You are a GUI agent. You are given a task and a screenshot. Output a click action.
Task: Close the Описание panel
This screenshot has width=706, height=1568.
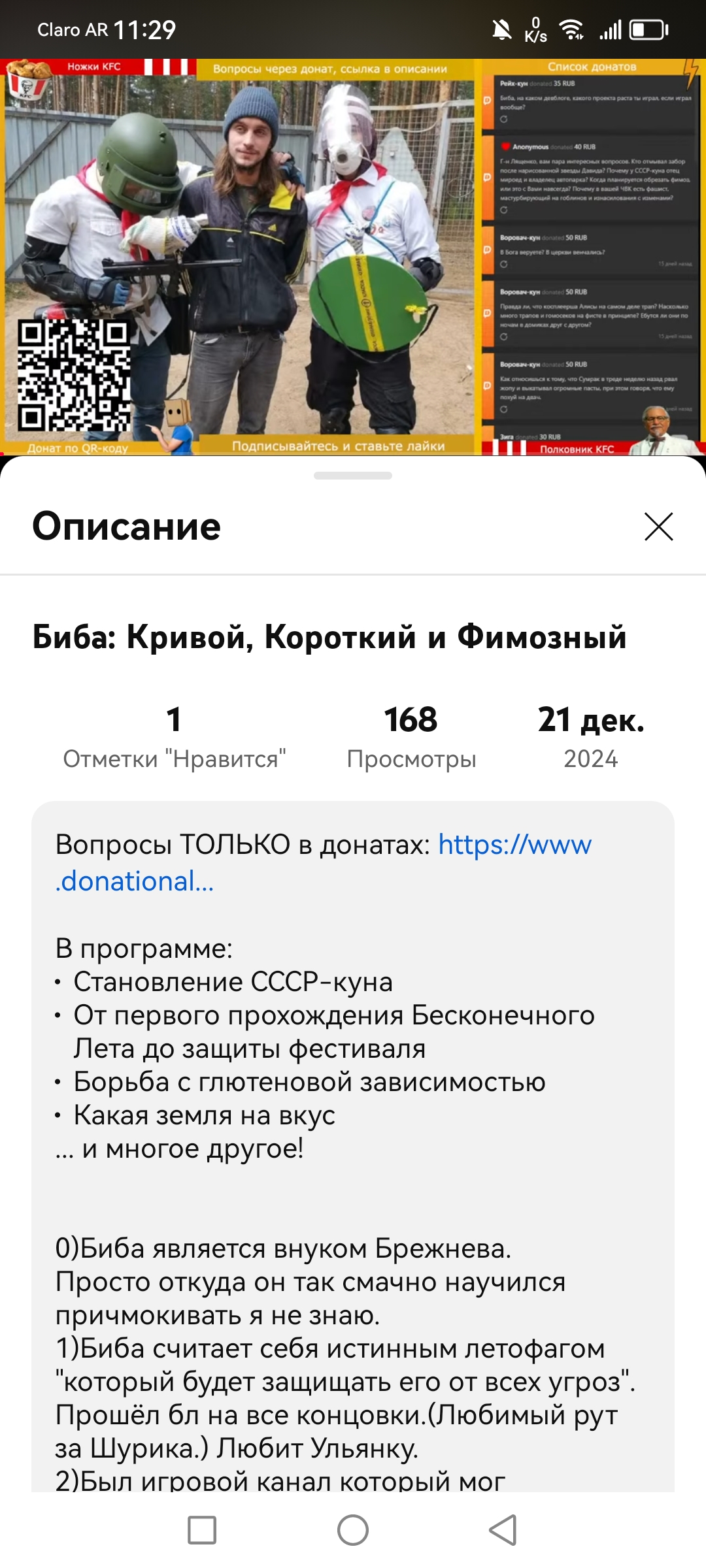[x=658, y=527]
